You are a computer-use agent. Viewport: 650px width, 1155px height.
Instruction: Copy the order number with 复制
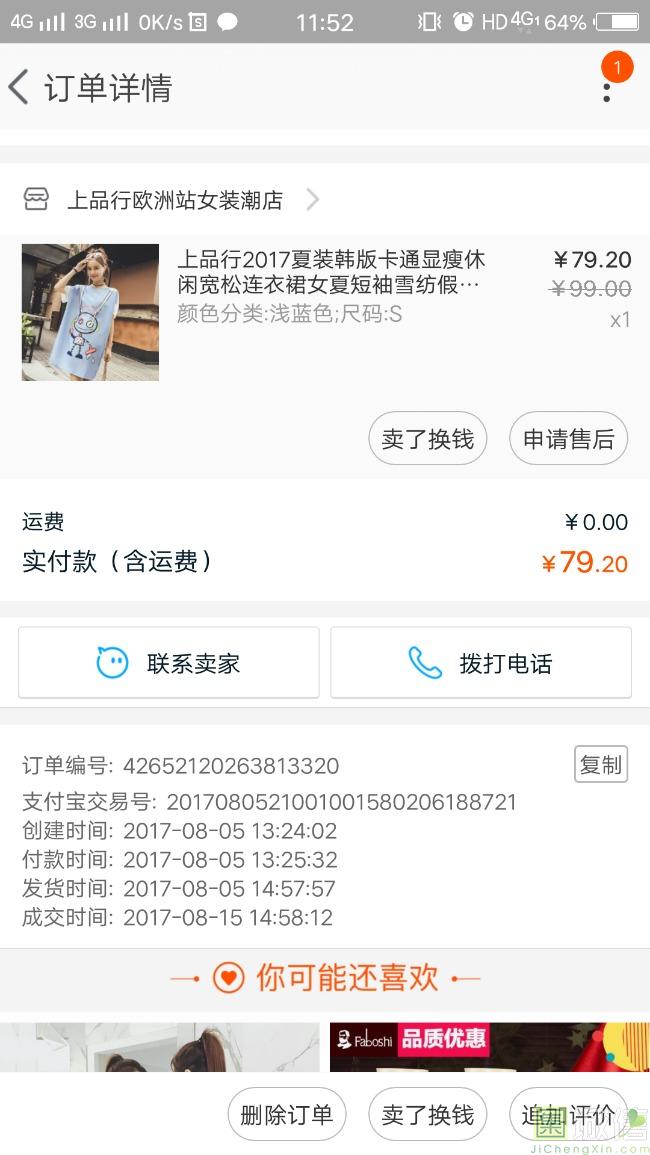pyautogui.click(x=600, y=765)
